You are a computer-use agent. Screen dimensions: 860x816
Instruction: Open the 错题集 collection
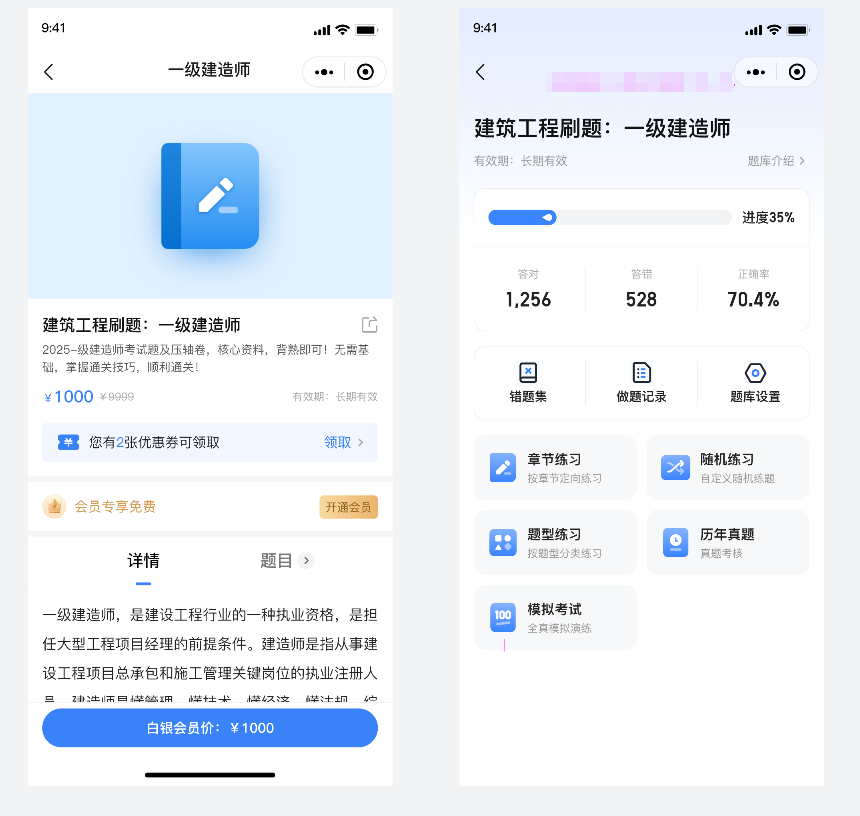pos(528,383)
